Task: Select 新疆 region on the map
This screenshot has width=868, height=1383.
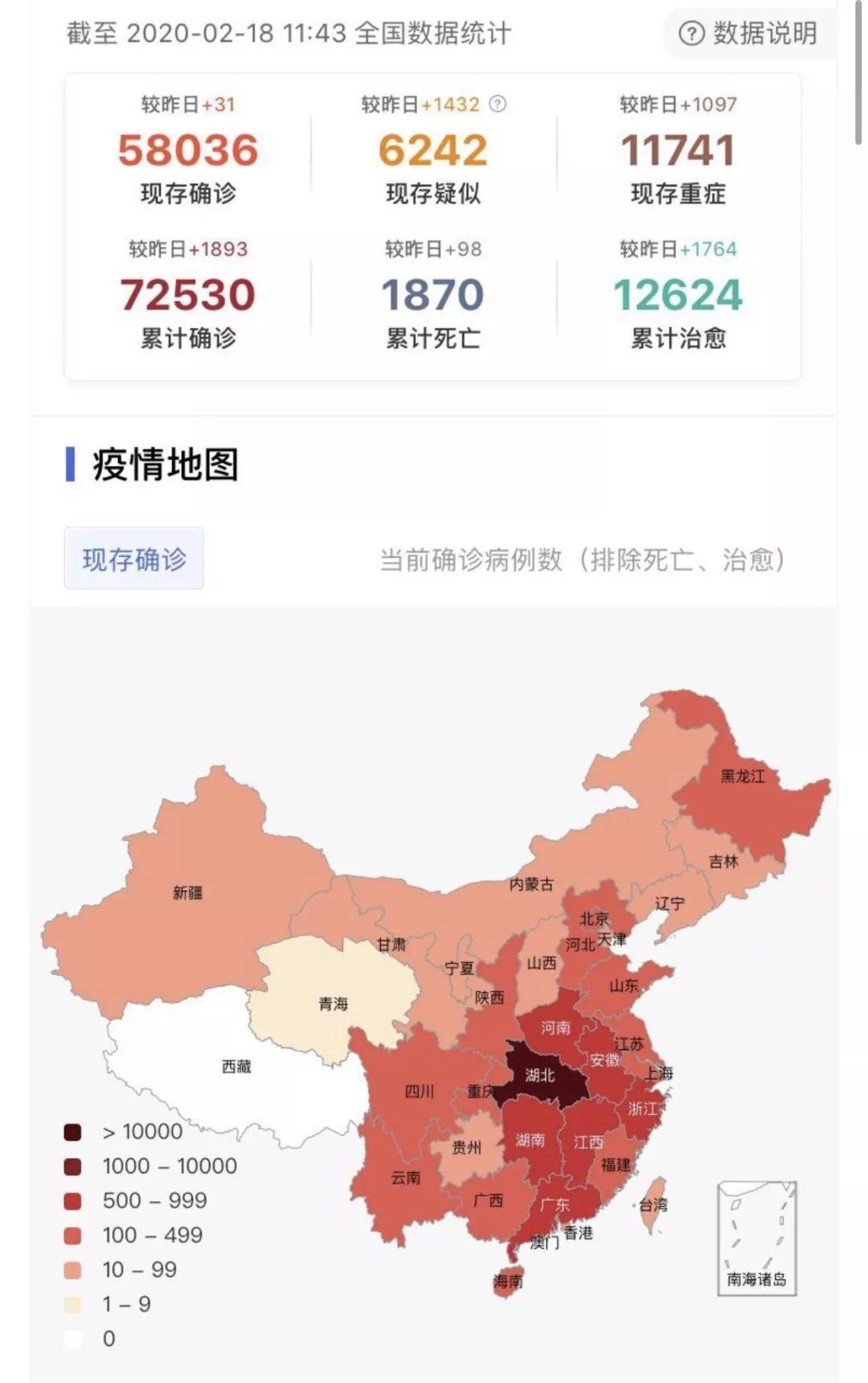Action: [x=187, y=893]
